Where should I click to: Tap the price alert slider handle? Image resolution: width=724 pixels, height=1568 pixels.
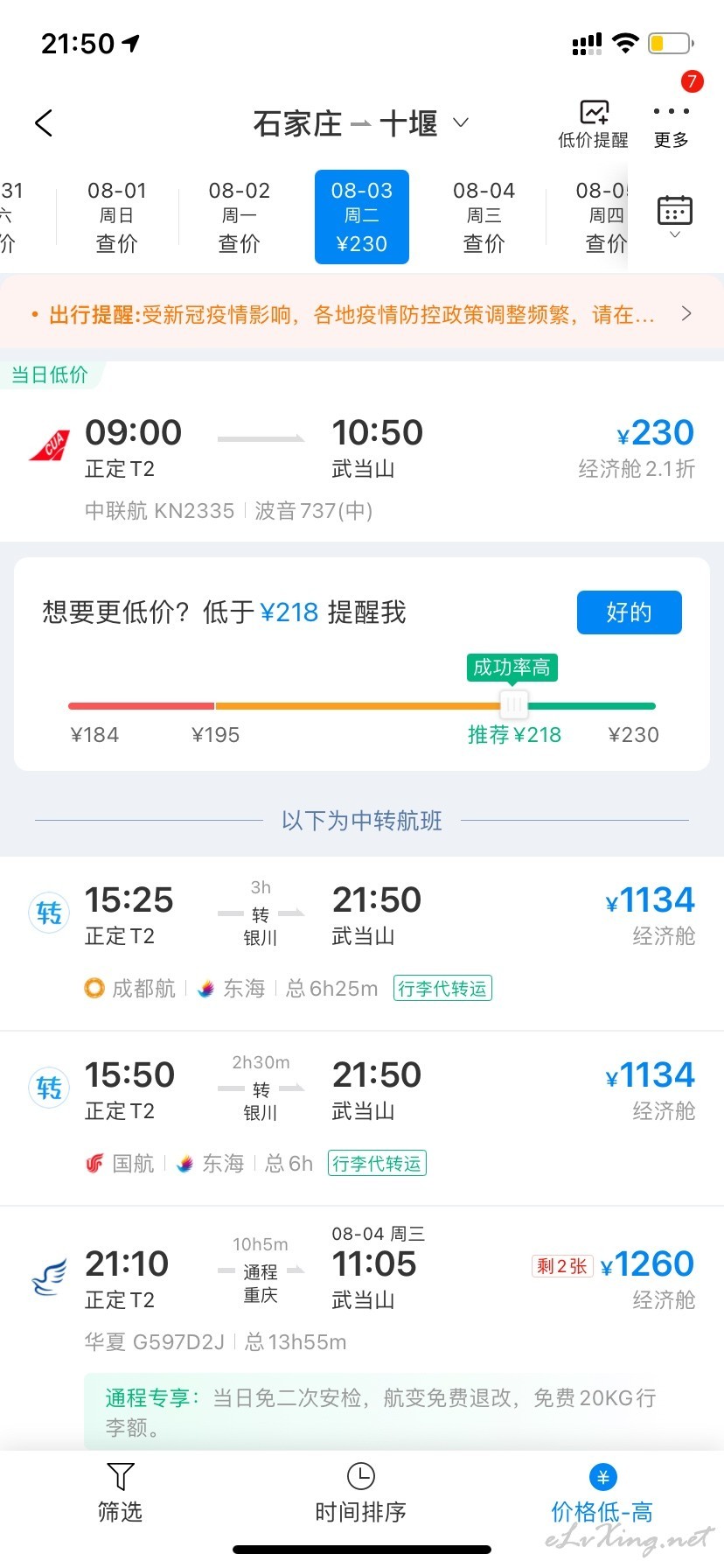tap(513, 703)
